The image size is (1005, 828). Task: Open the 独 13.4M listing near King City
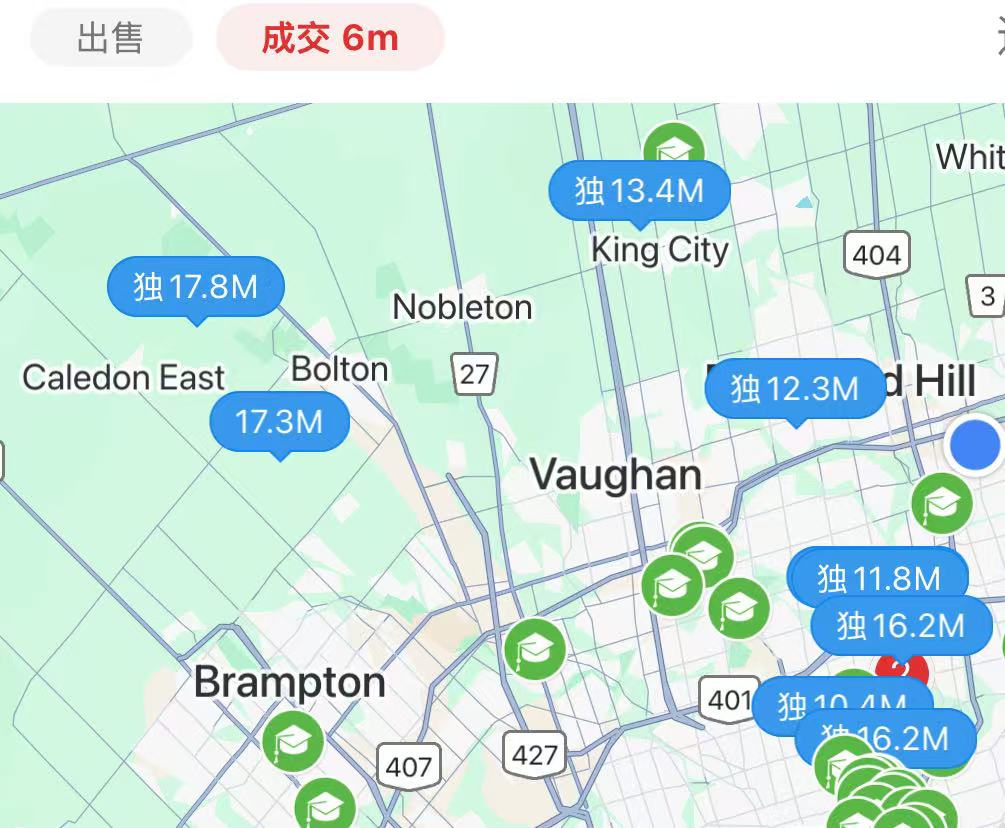click(640, 189)
